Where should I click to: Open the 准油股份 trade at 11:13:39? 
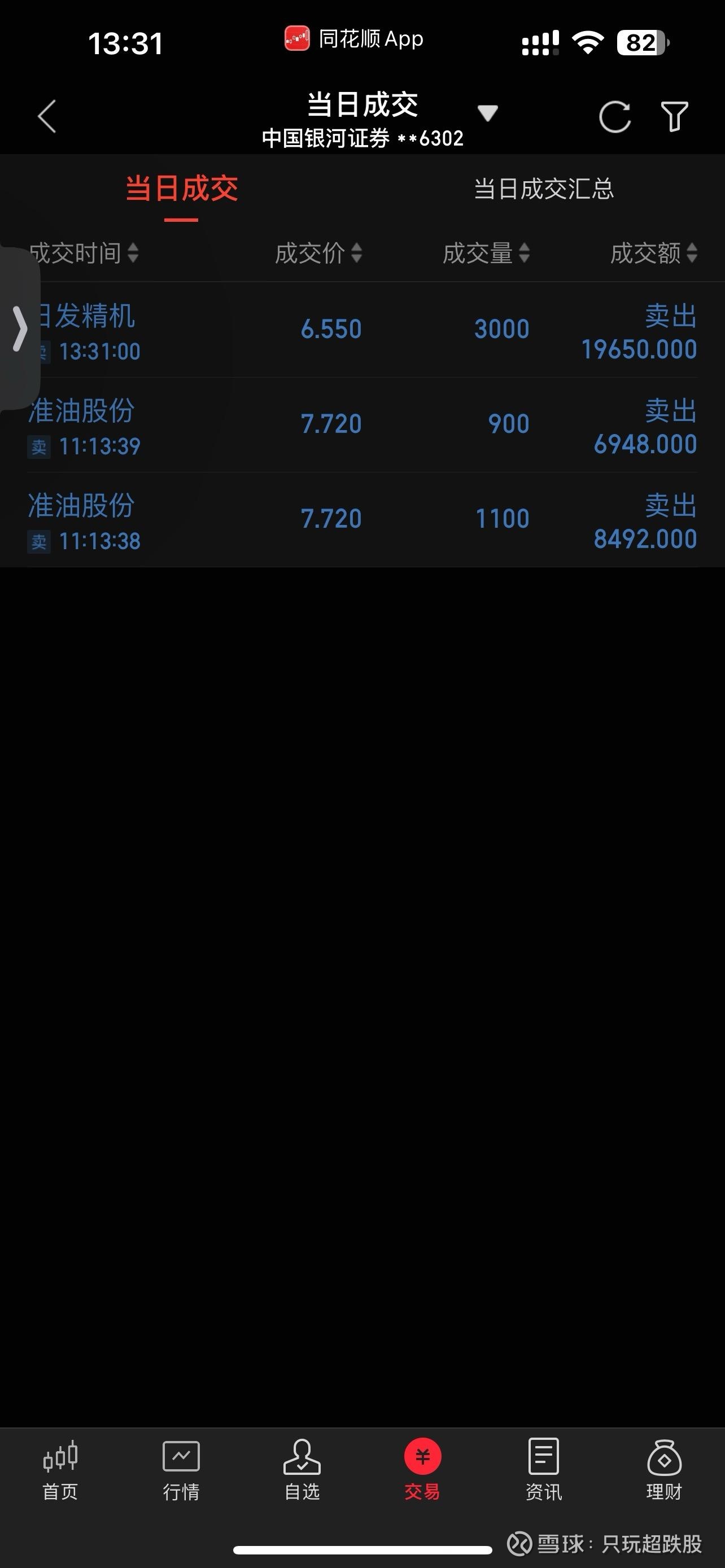(x=362, y=426)
